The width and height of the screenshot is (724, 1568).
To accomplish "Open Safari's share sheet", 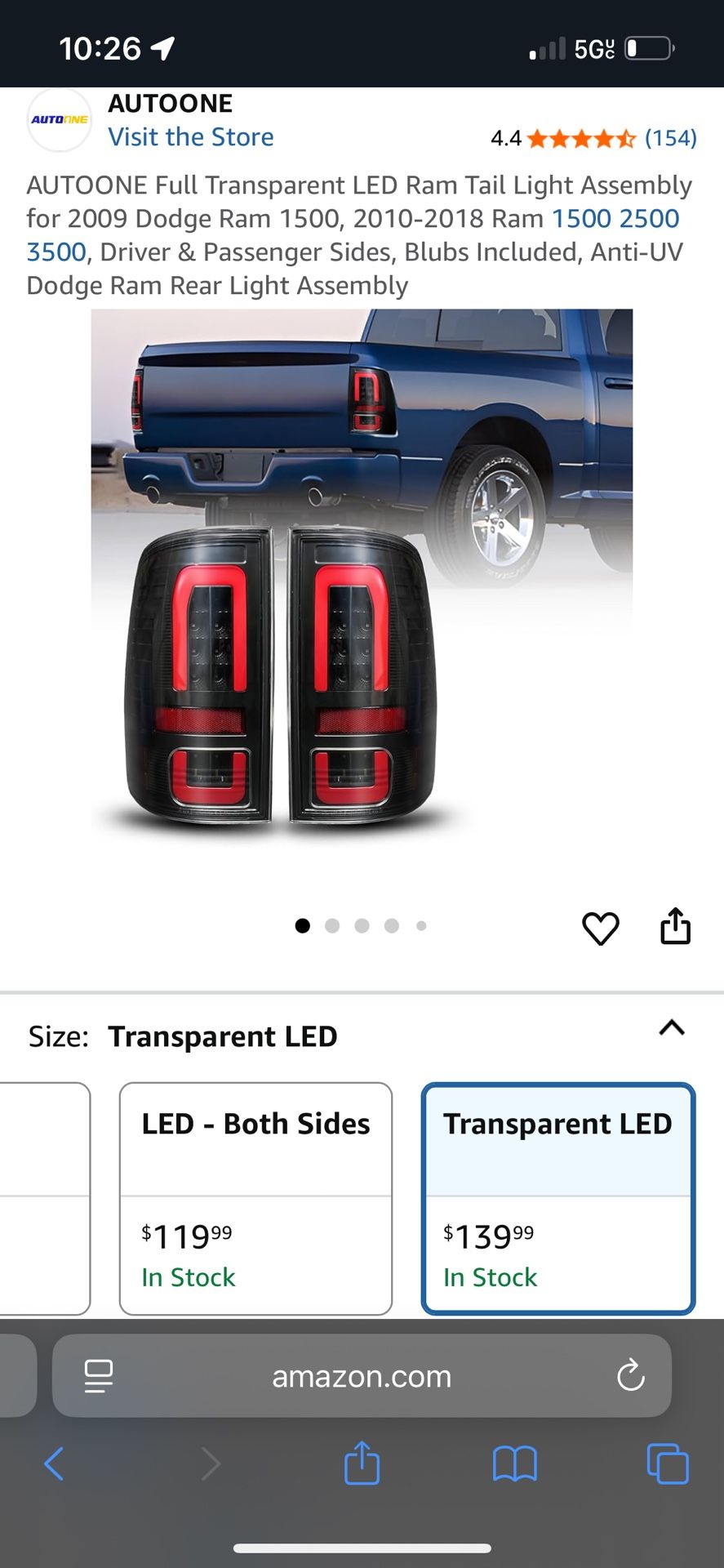I will (362, 1462).
